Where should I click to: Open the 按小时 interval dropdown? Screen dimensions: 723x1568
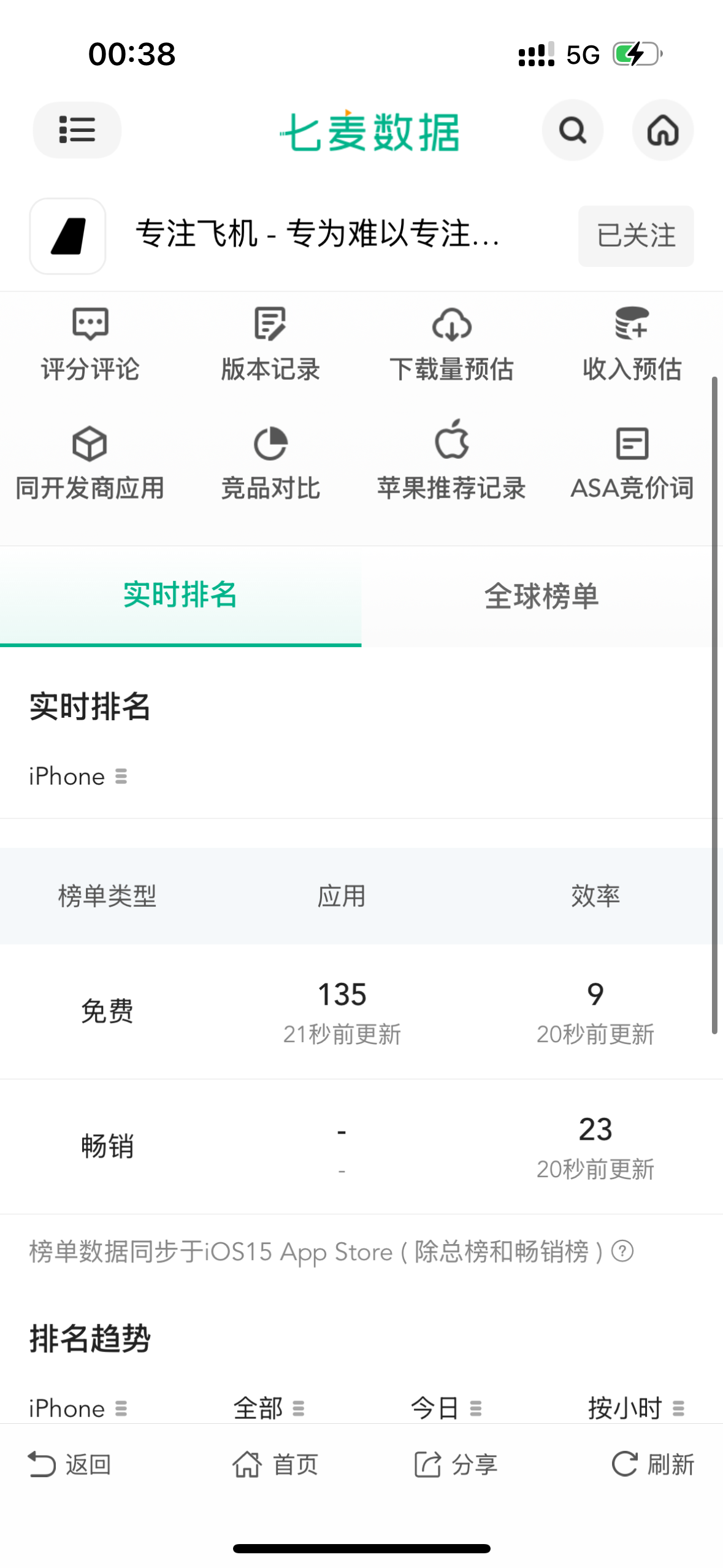pos(636,1408)
